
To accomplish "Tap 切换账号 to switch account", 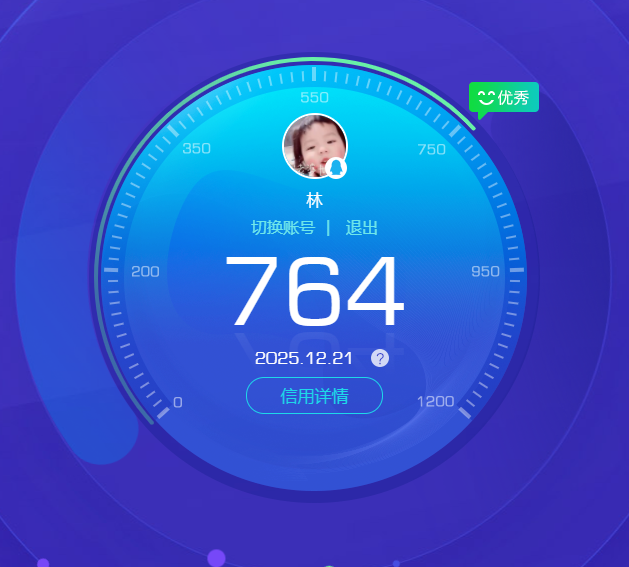I will [283, 228].
